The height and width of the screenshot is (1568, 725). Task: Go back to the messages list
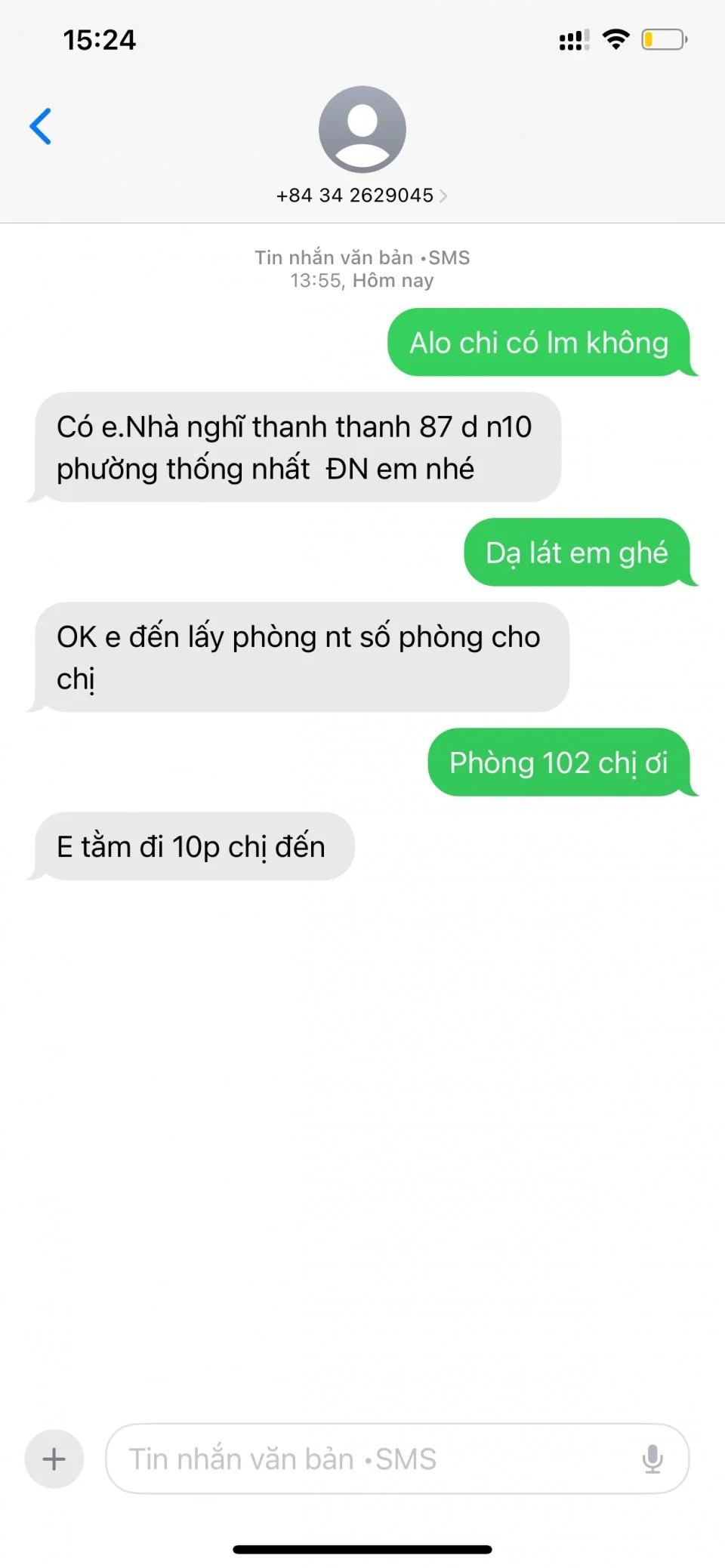click(41, 126)
